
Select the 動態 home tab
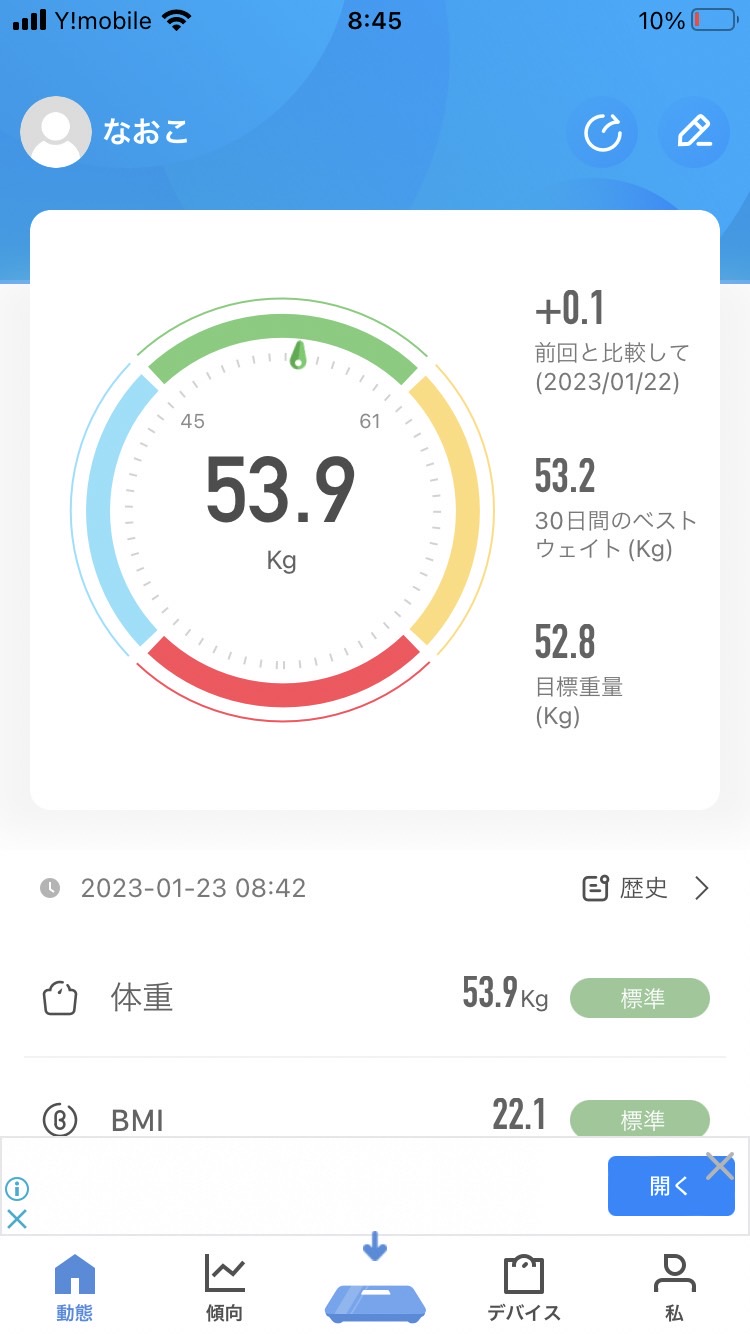tap(75, 1289)
